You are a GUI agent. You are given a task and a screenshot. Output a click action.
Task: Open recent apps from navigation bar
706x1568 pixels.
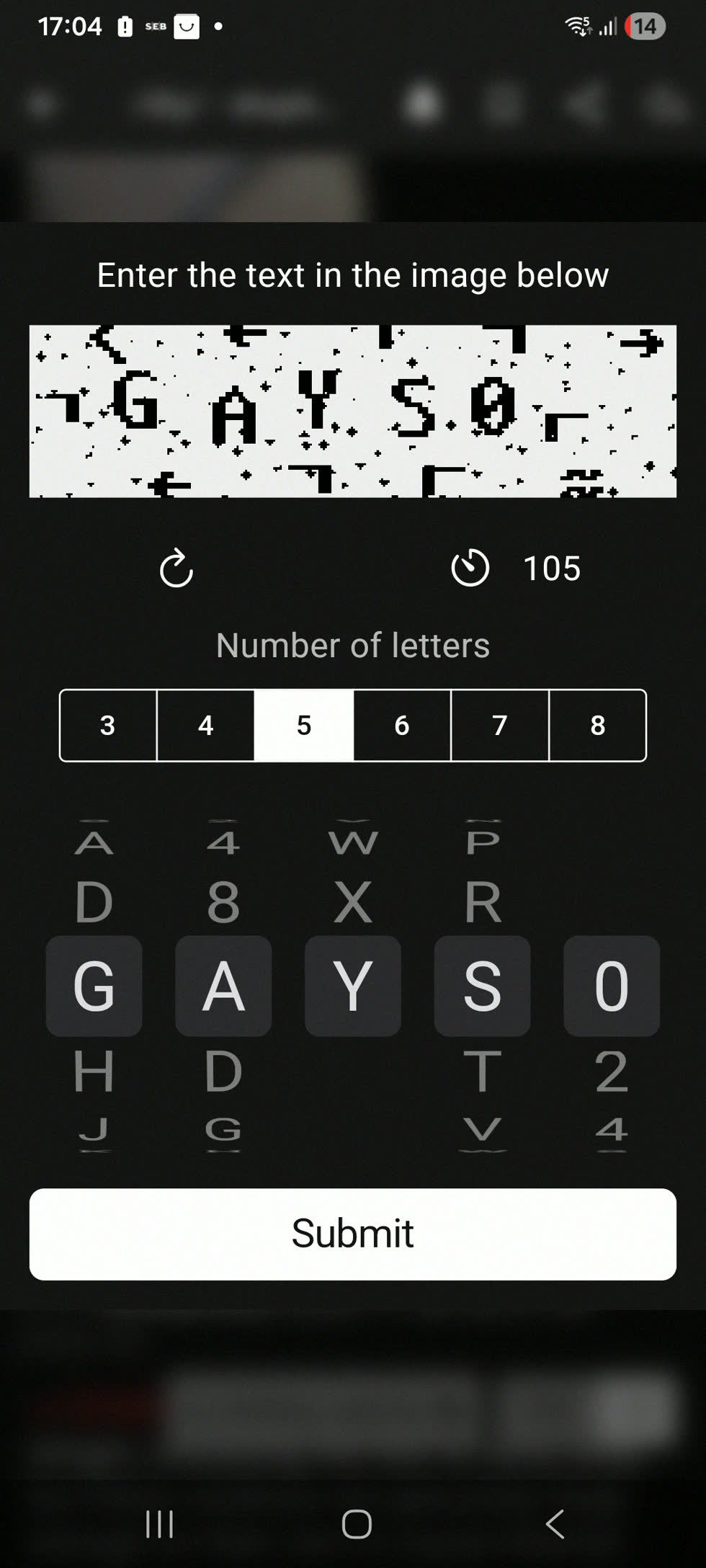pos(159,1523)
